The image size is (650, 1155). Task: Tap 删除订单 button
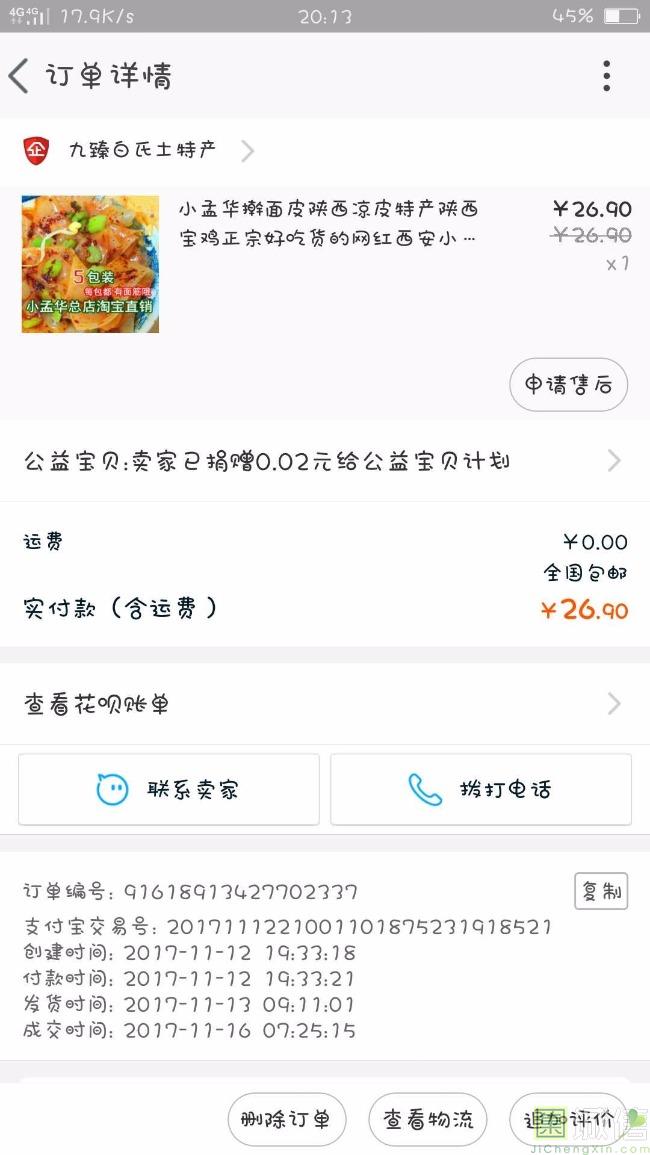click(286, 1119)
